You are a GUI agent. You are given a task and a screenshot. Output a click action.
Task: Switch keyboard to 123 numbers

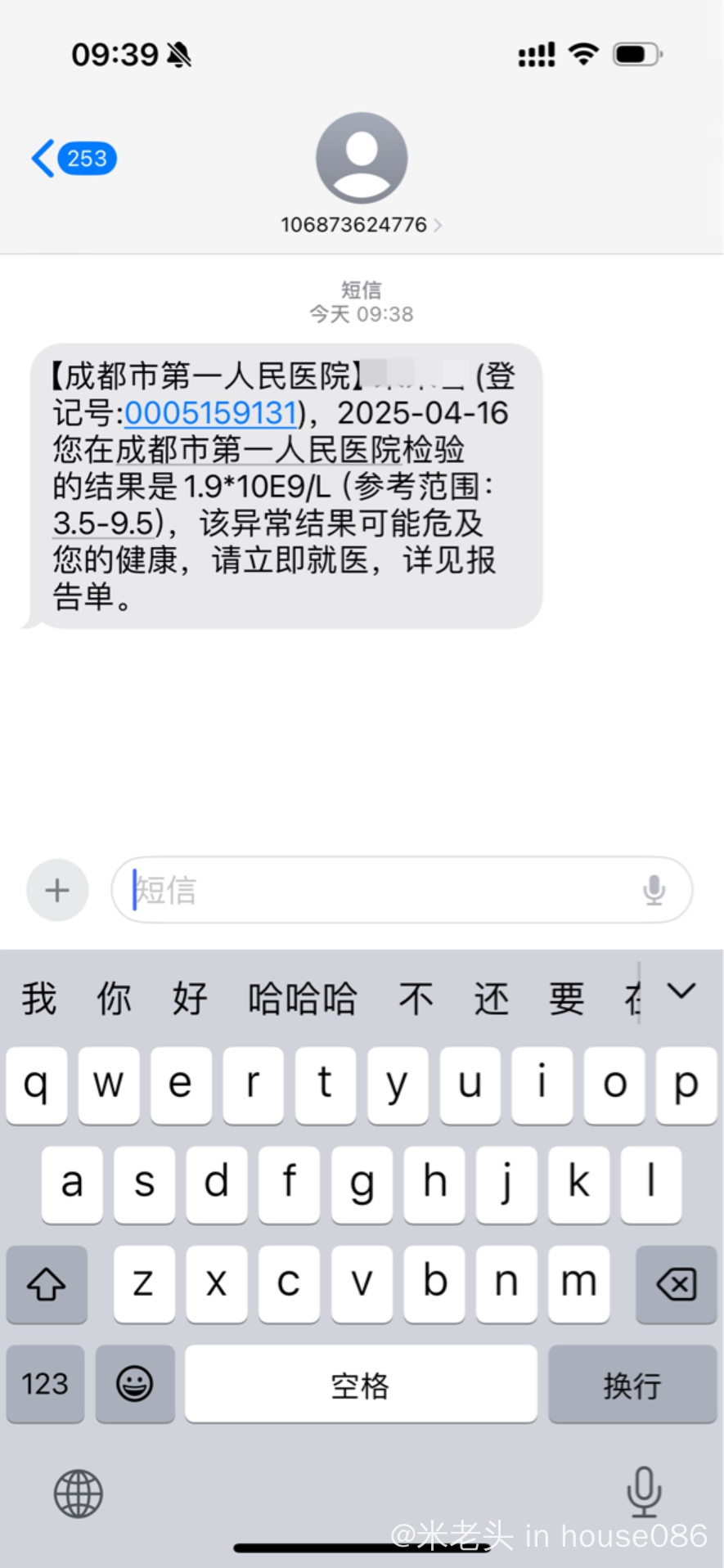click(x=45, y=1383)
